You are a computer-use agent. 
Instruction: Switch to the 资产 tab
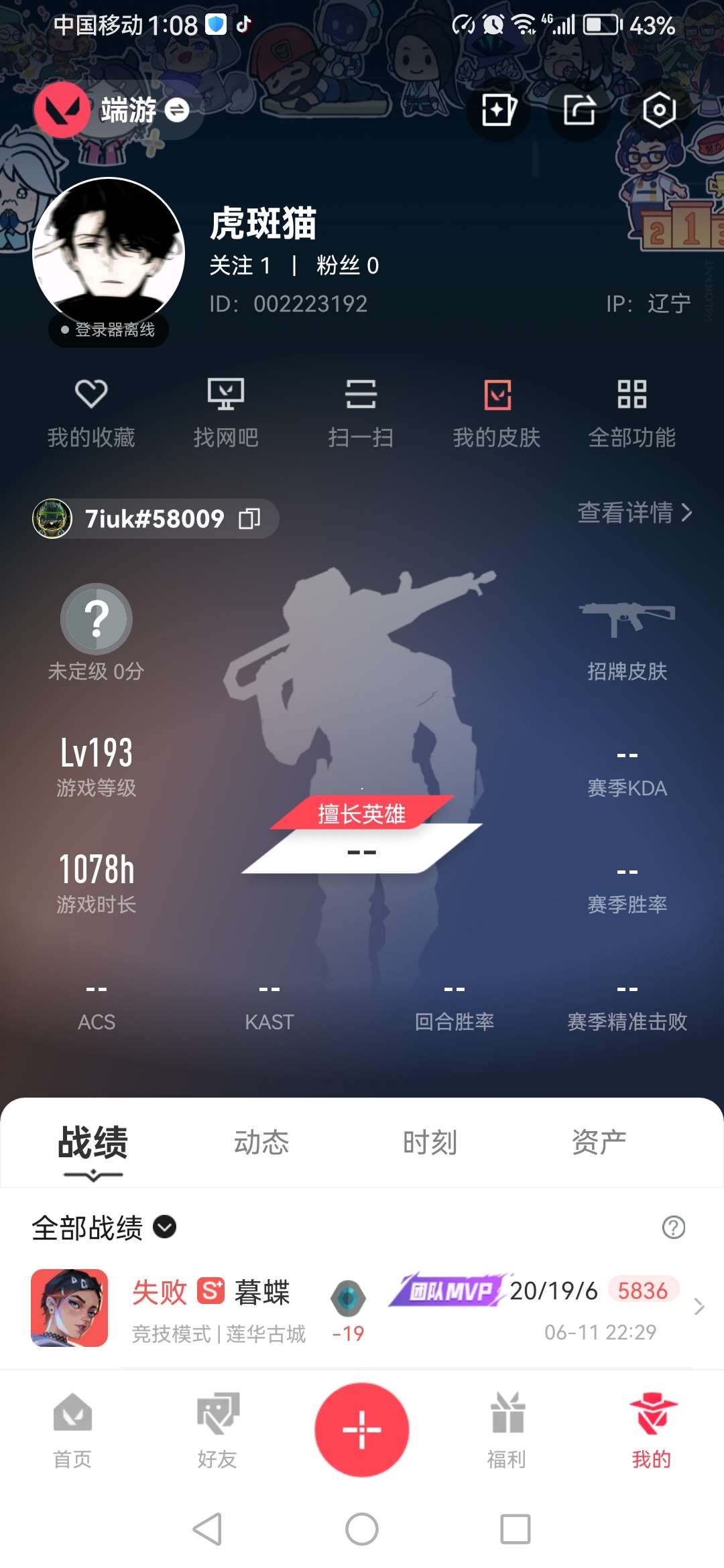point(599,1142)
